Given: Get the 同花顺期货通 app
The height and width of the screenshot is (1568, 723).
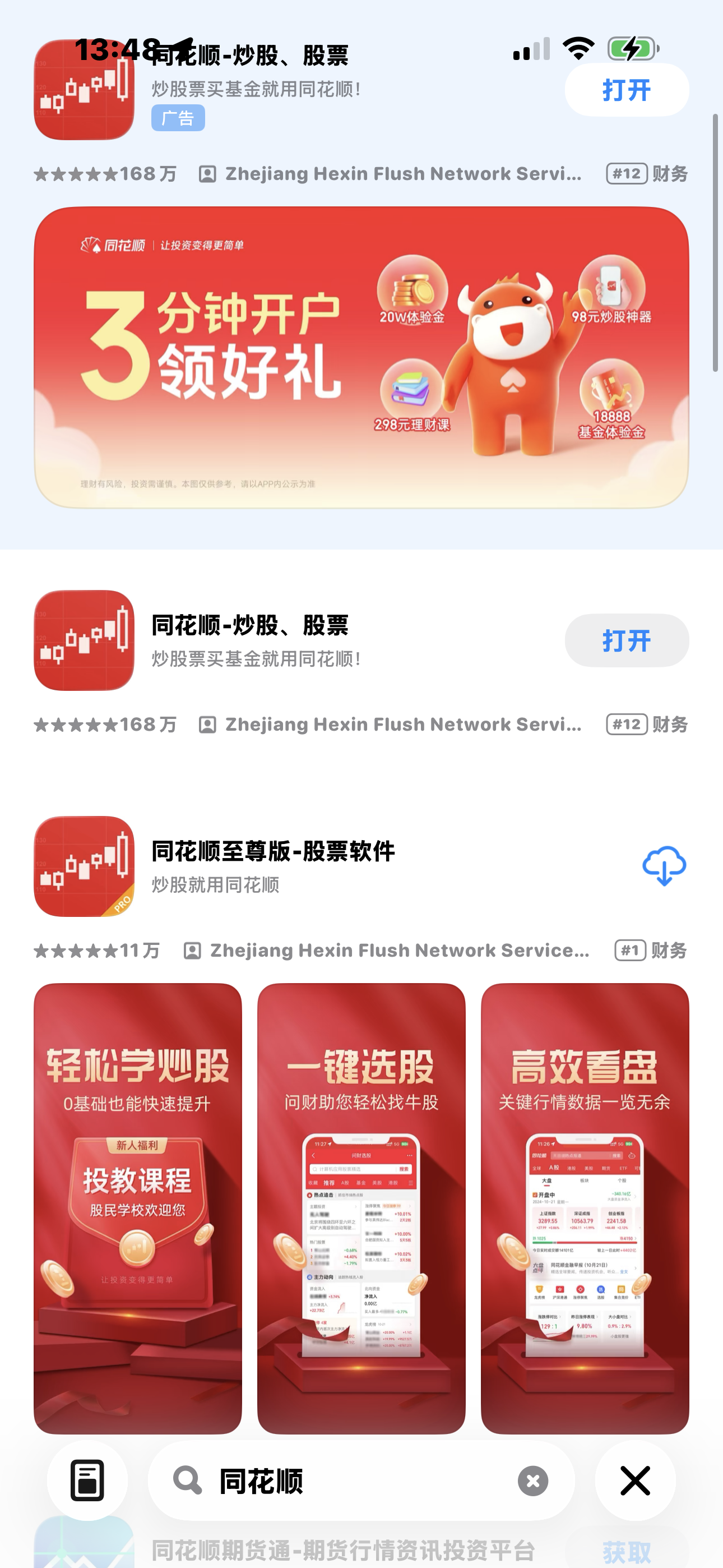Looking at the screenshot, I should 626,1551.
